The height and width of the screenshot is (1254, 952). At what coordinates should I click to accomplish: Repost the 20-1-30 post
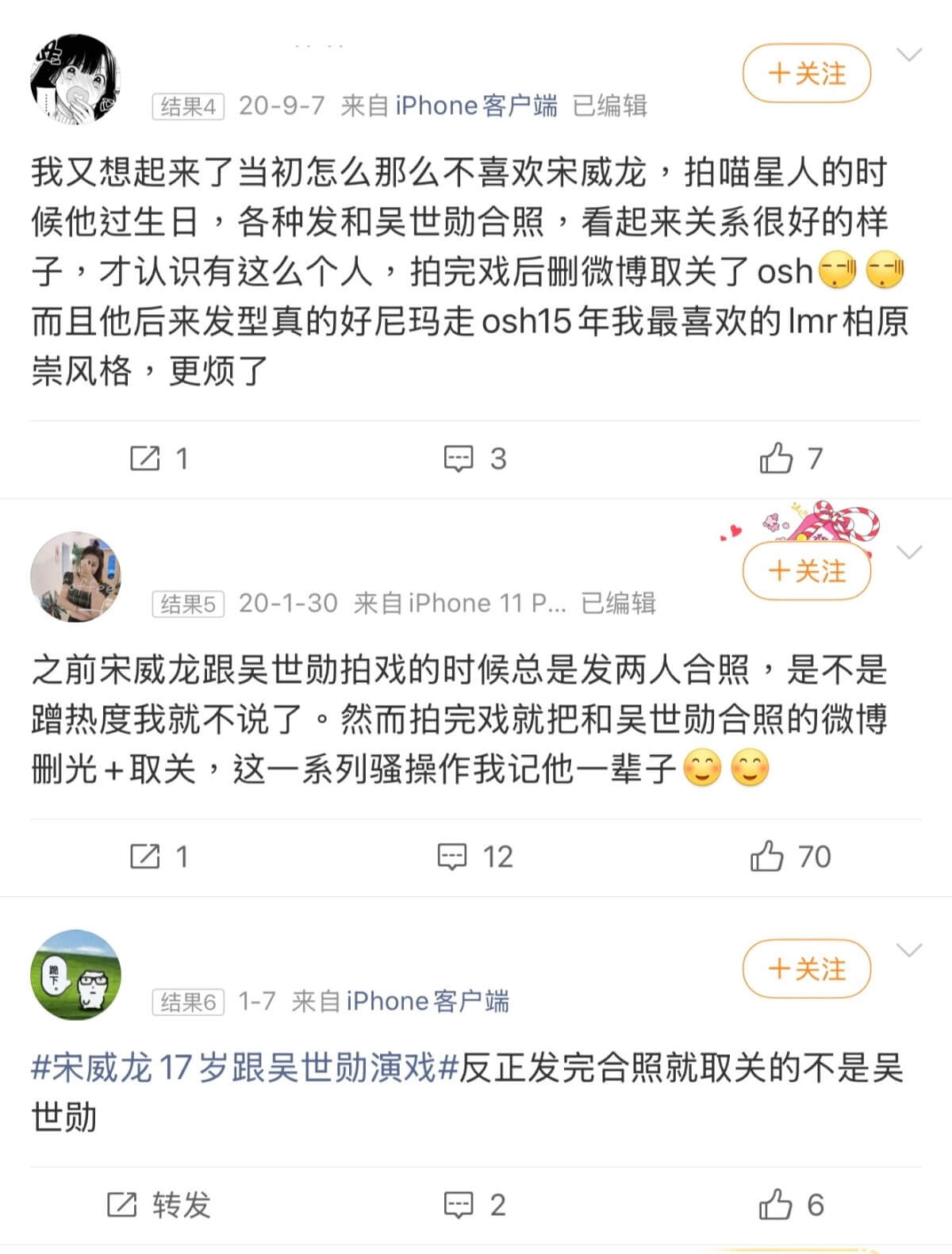[159, 857]
